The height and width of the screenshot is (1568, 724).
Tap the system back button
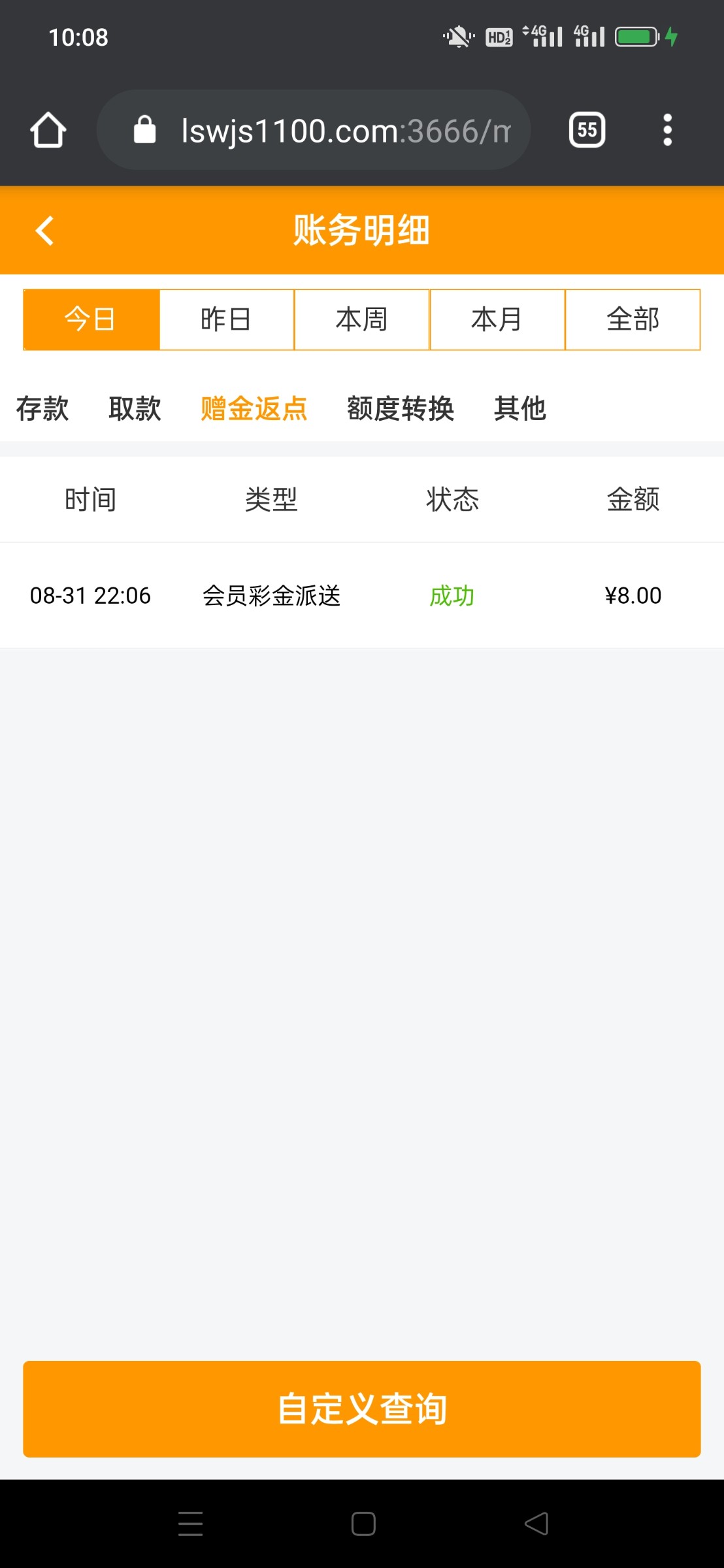tap(536, 1524)
